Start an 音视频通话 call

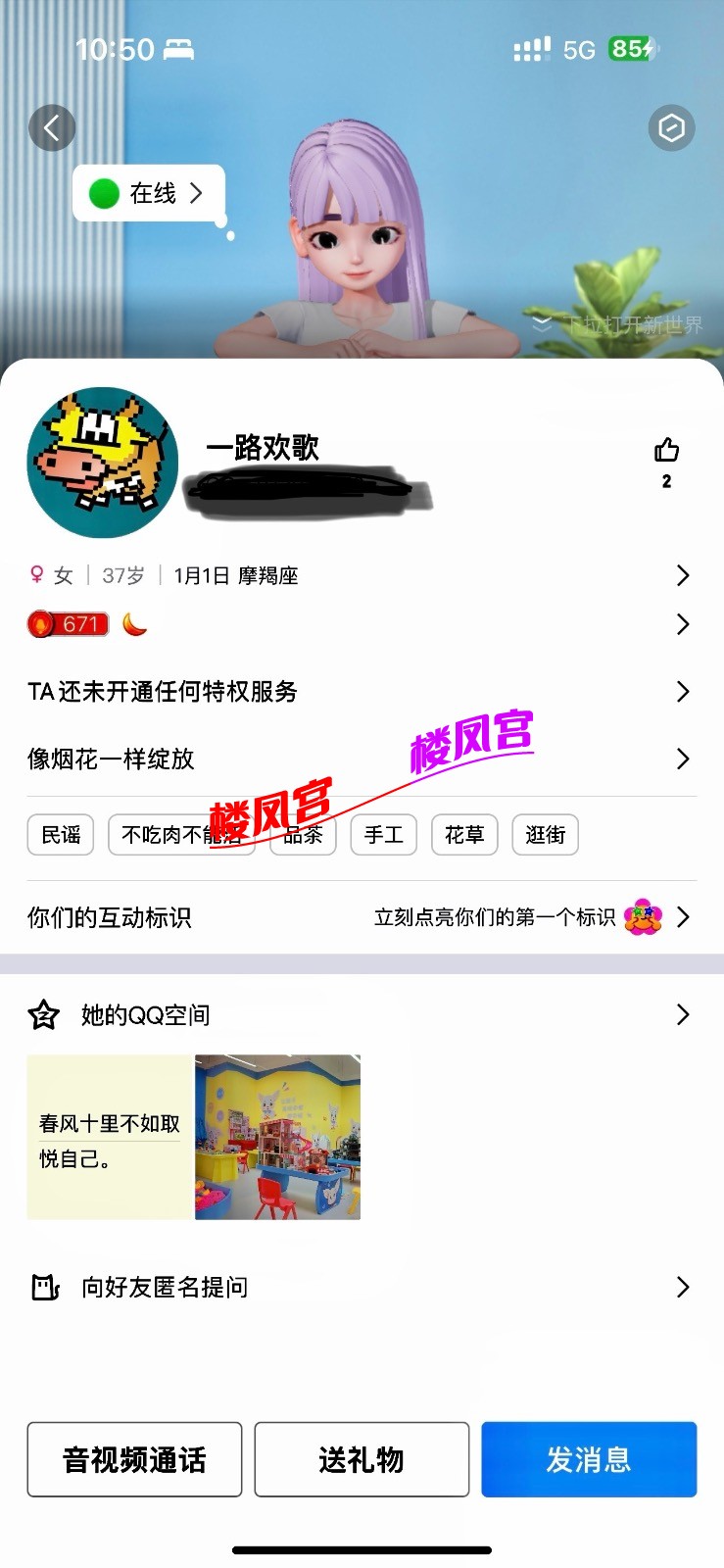[x=134, y=1459]
